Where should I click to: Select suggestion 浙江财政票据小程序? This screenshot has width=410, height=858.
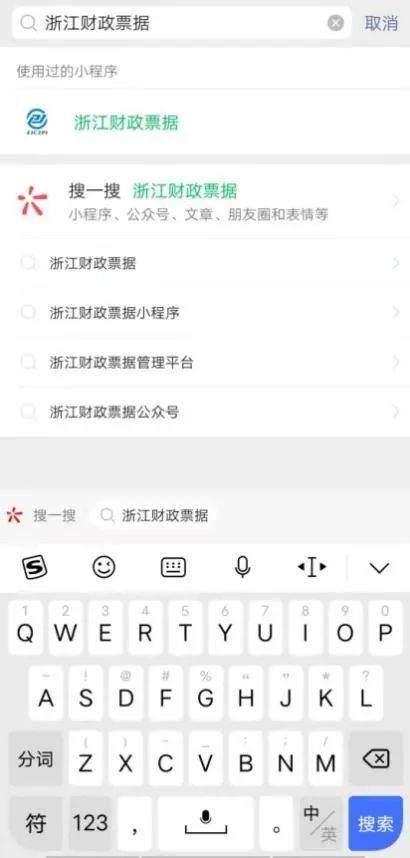[205, 313]
